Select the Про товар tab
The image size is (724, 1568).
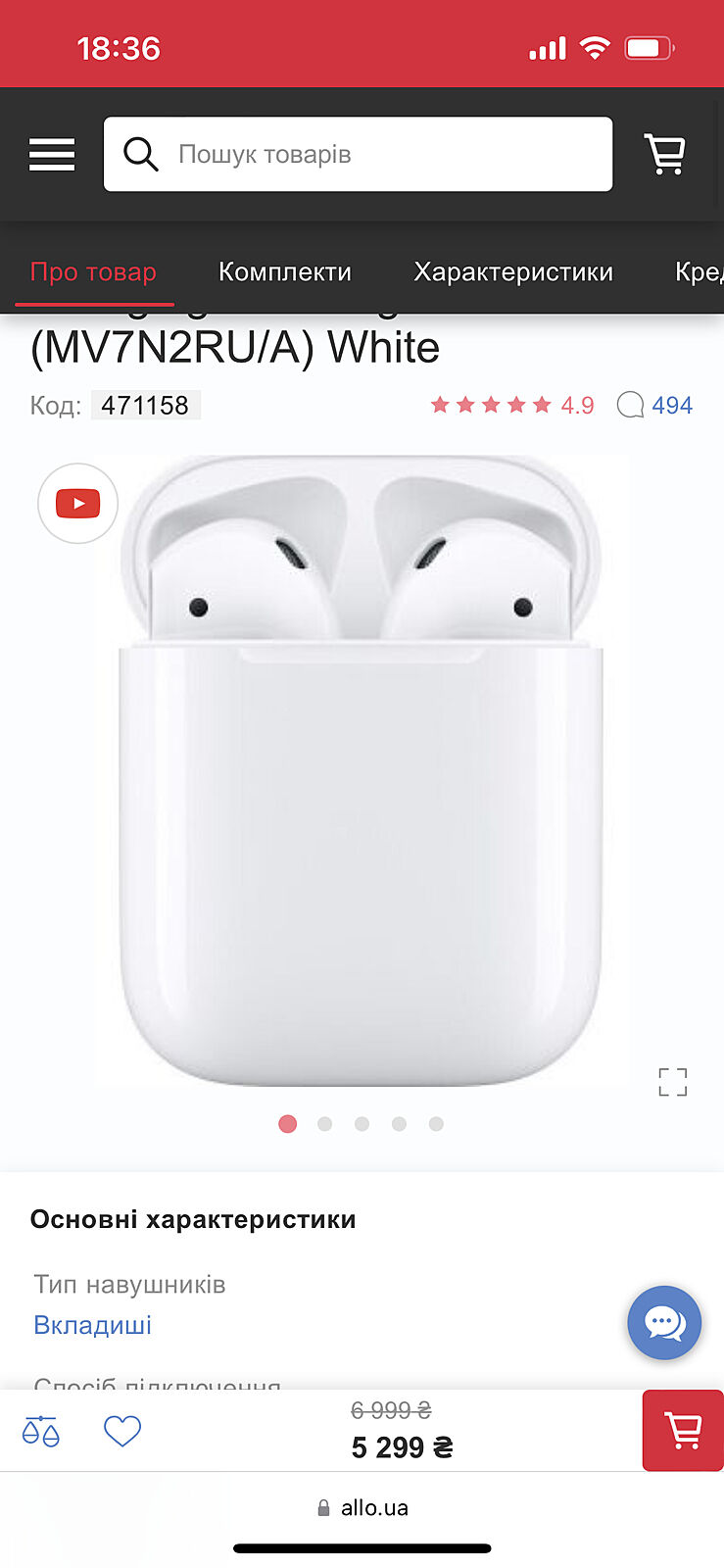(x=93, y=272)
